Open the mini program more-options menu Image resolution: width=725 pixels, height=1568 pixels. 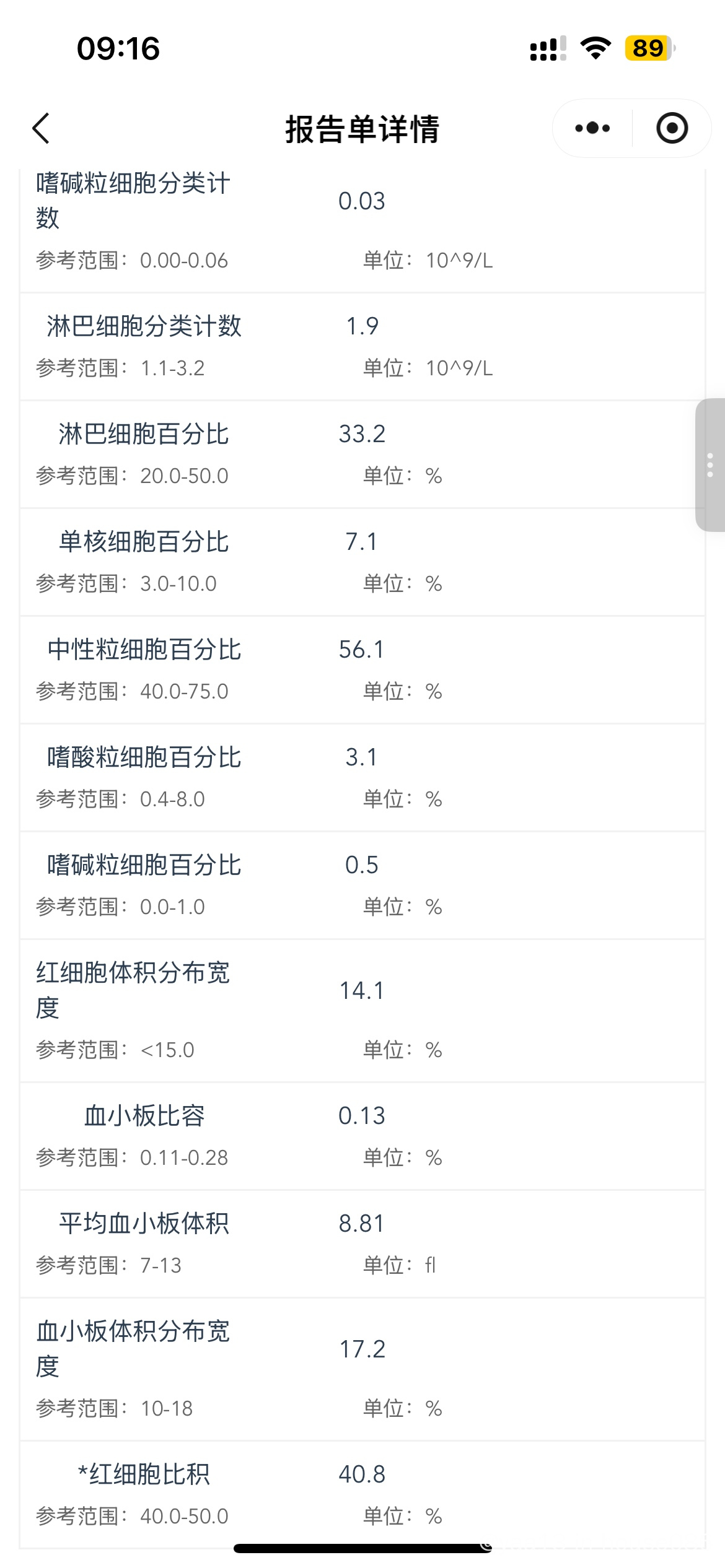pyautogui.click(x=592, y=128)
